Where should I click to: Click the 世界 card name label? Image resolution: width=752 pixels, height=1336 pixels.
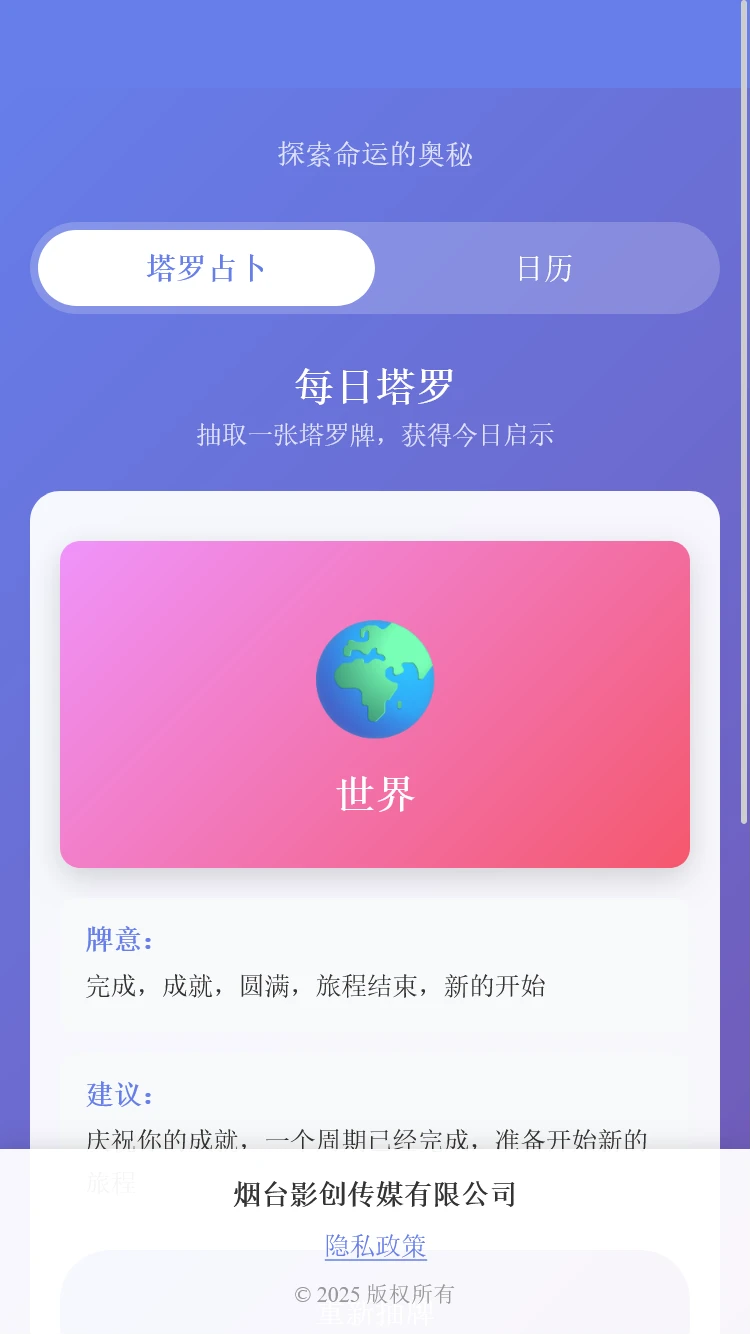[375, 794]
